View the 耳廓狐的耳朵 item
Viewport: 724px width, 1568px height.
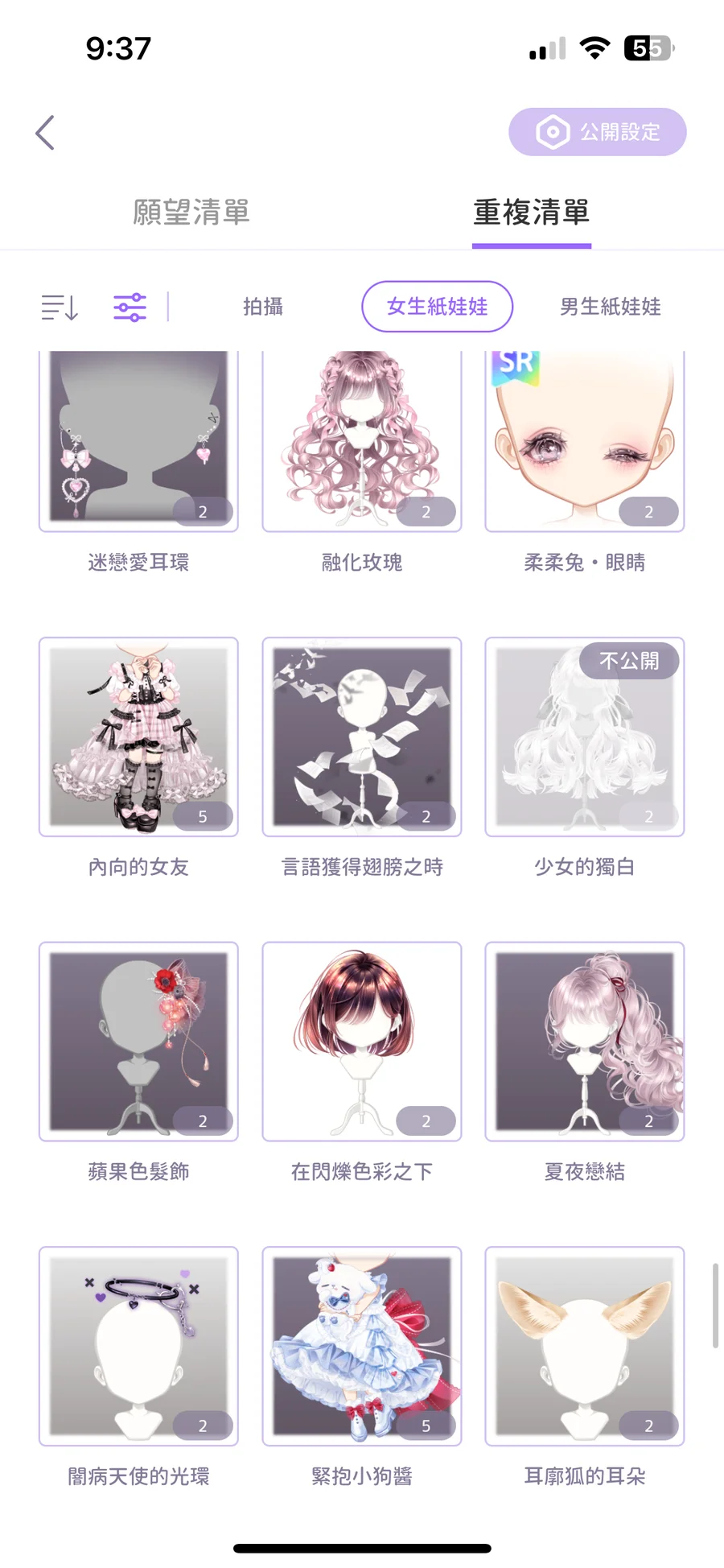point(584,1346)
